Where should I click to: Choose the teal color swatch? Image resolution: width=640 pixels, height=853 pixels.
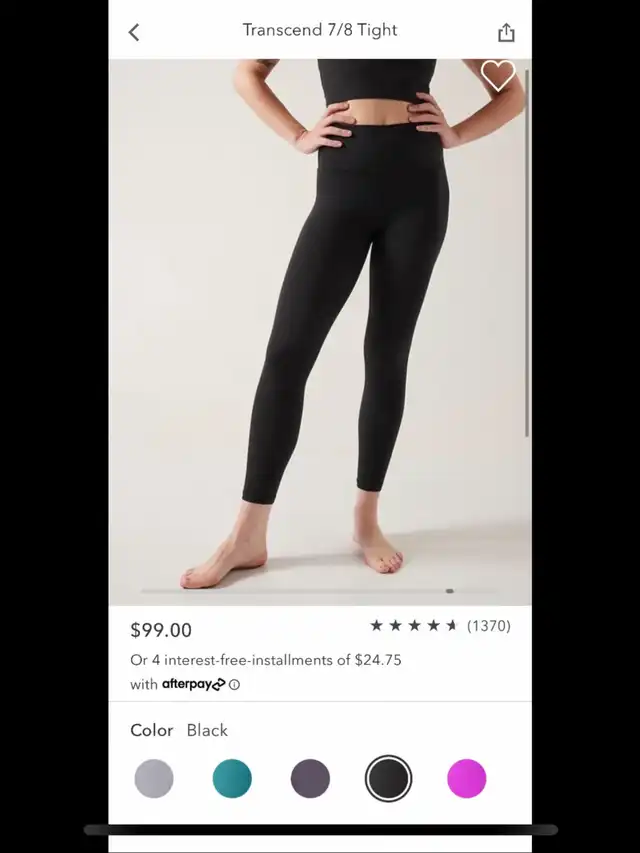coord(232,778)
